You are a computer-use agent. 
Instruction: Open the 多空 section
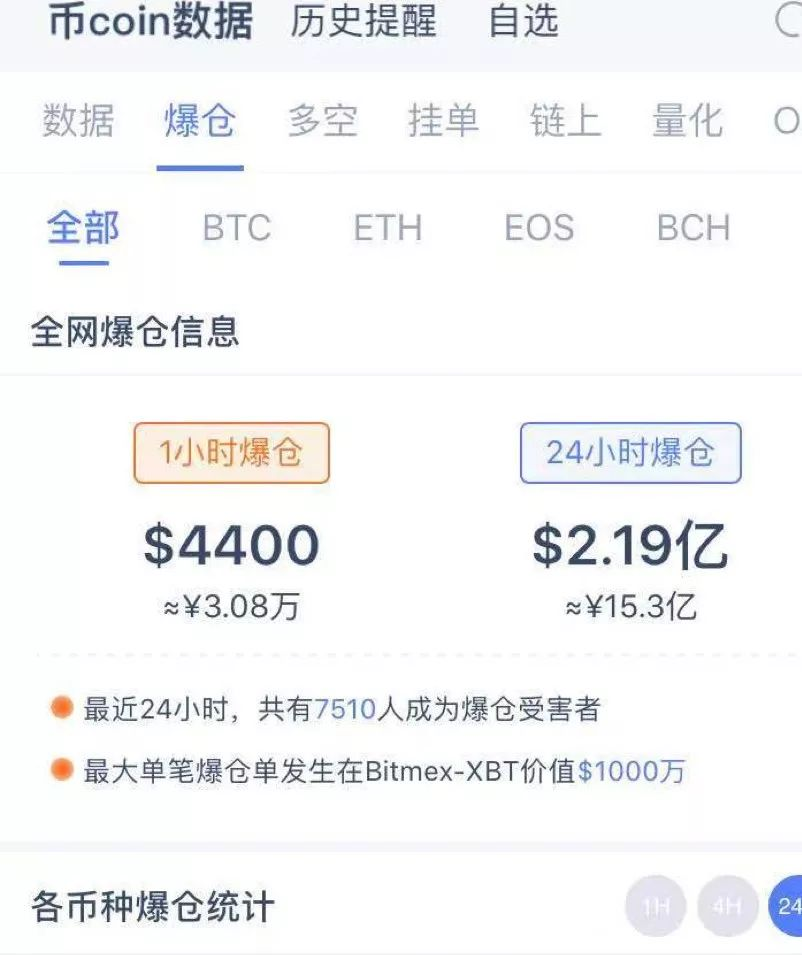(x=322, y=121)
